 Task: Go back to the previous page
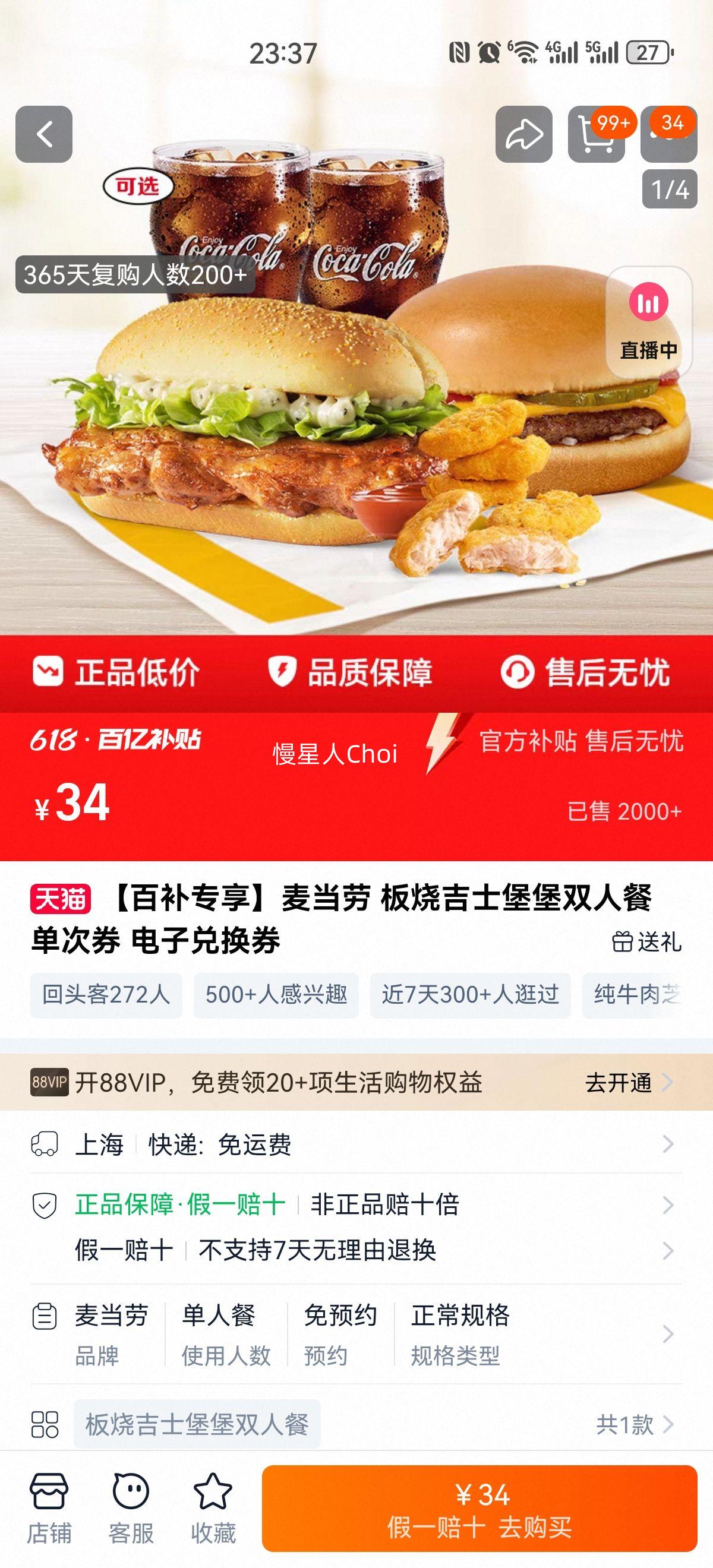coord(44,134)
